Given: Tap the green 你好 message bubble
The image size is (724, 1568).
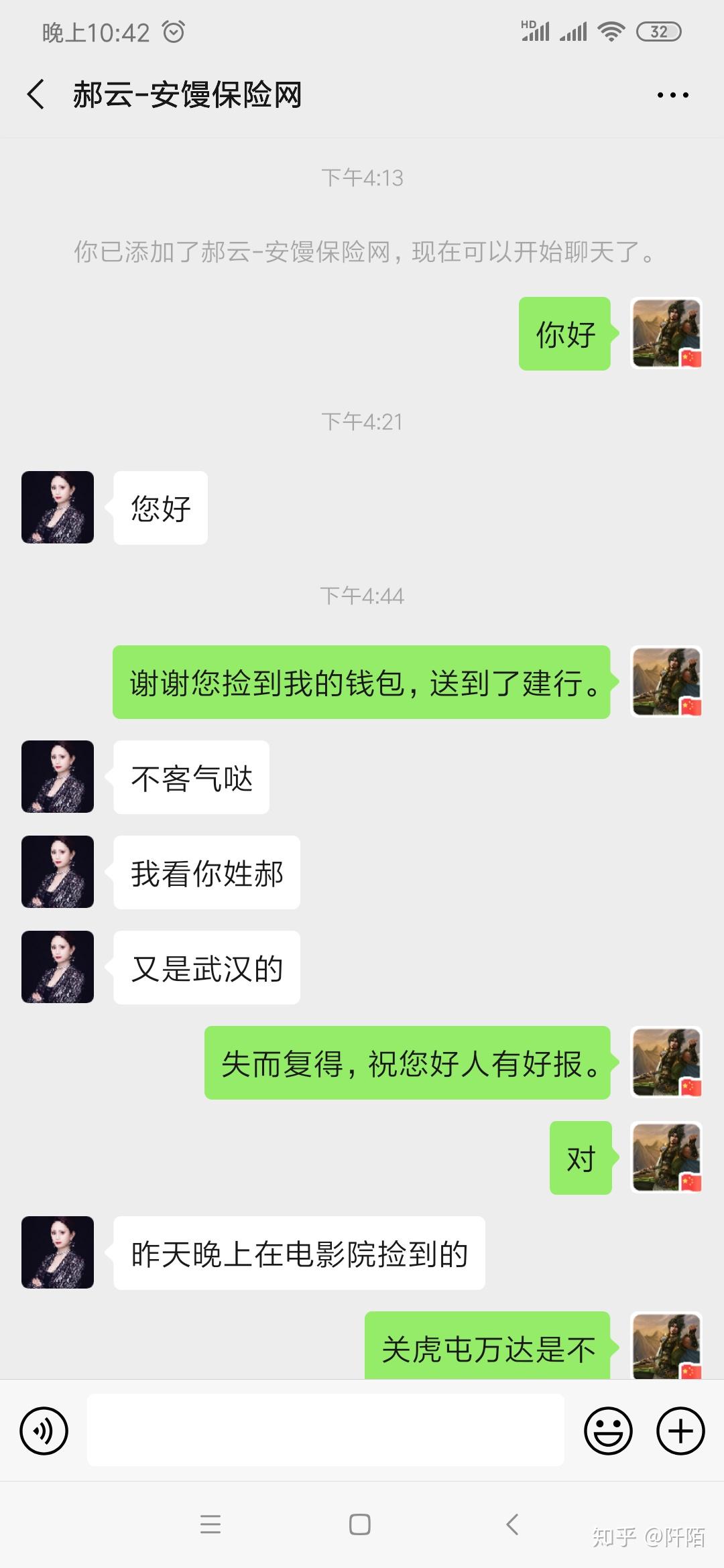Looking at the screenshot, I should (x=564, y=333).
